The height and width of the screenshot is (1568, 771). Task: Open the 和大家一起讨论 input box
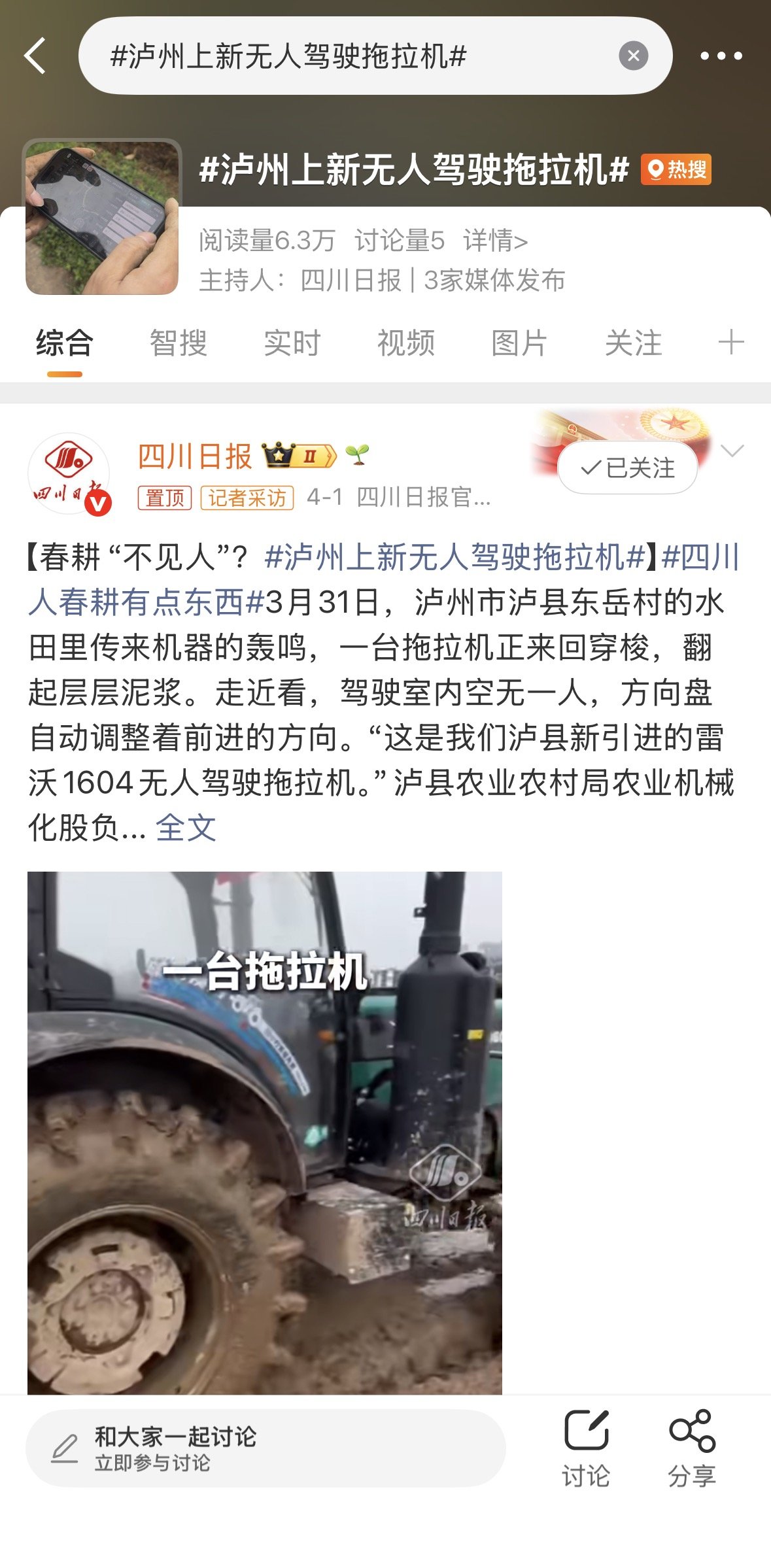(265, 1448)
